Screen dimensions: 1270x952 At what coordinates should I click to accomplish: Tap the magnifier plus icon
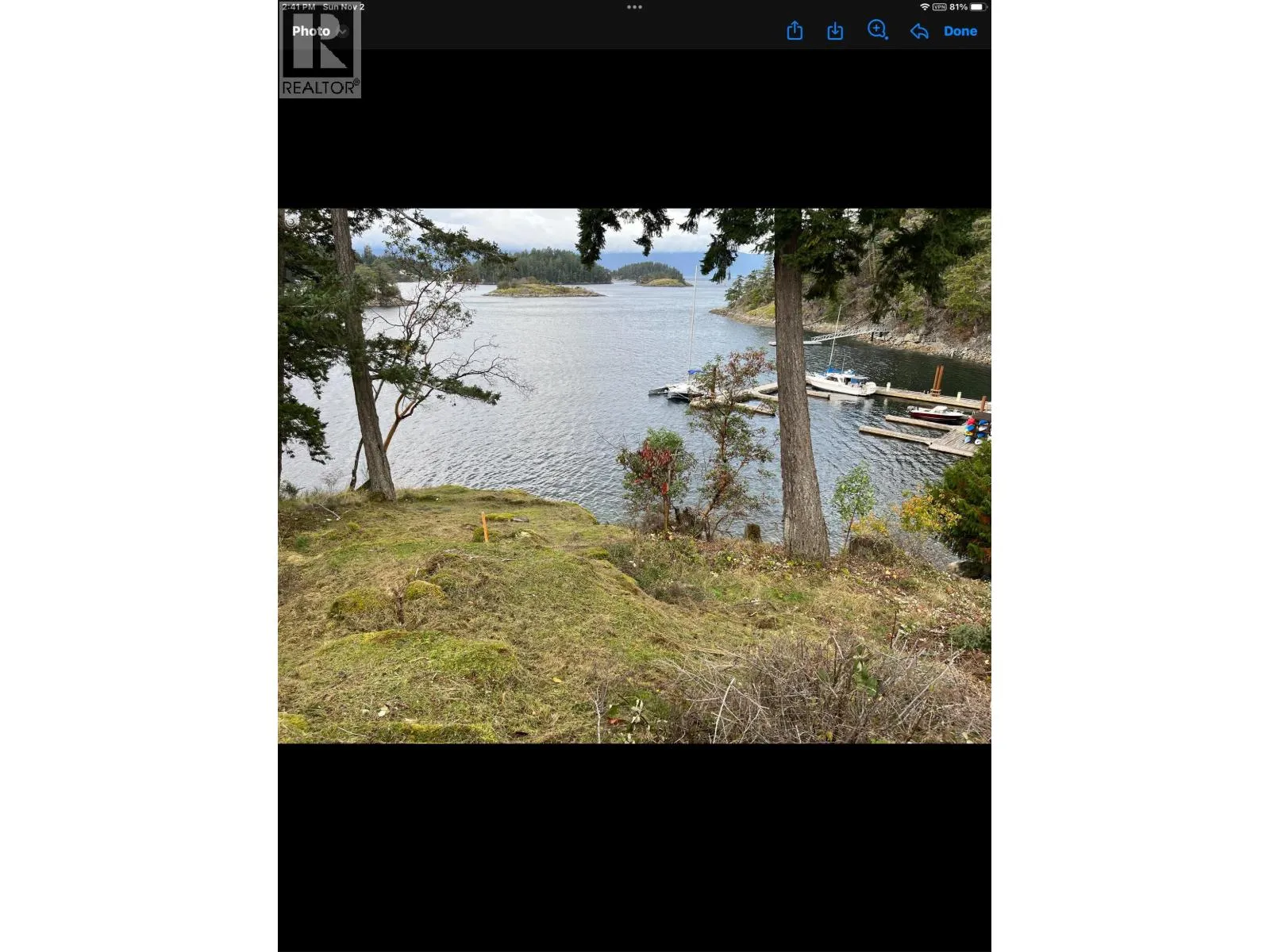[877, 30]
